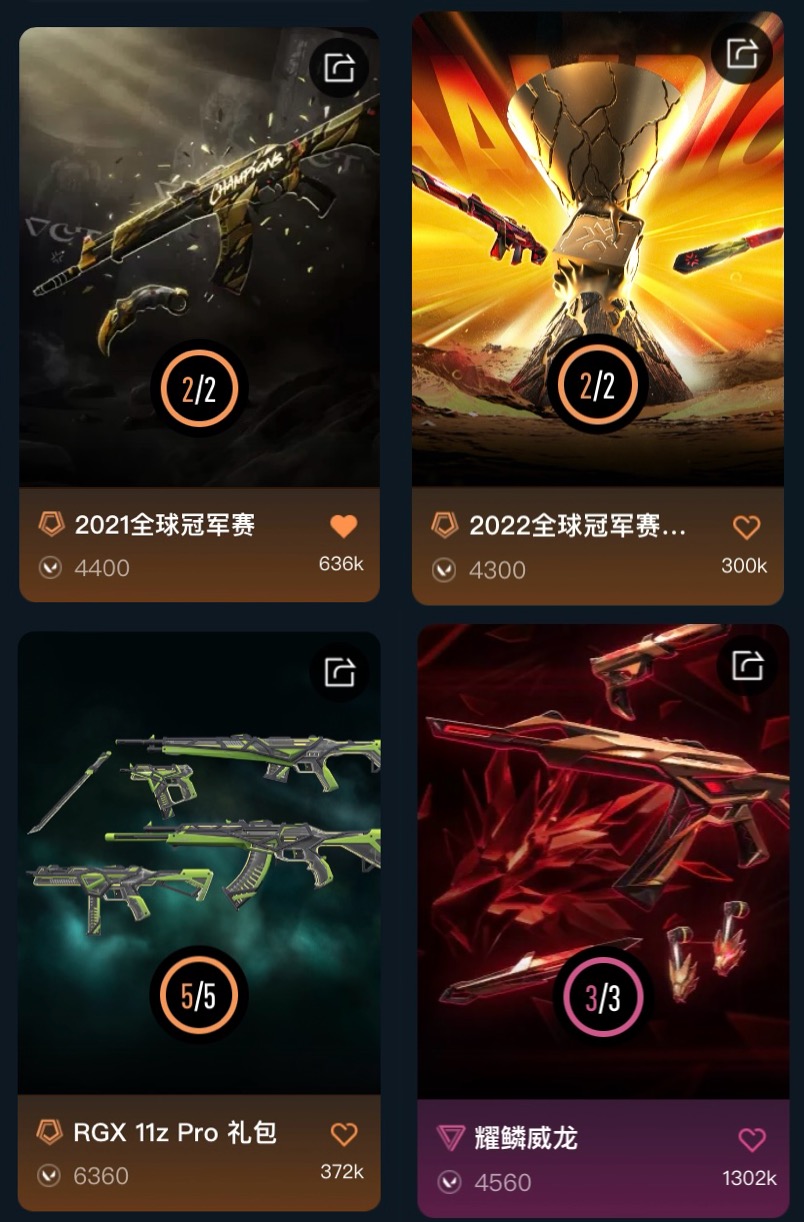Like the 耀鳞威龙 bundle

point(751,1139)
